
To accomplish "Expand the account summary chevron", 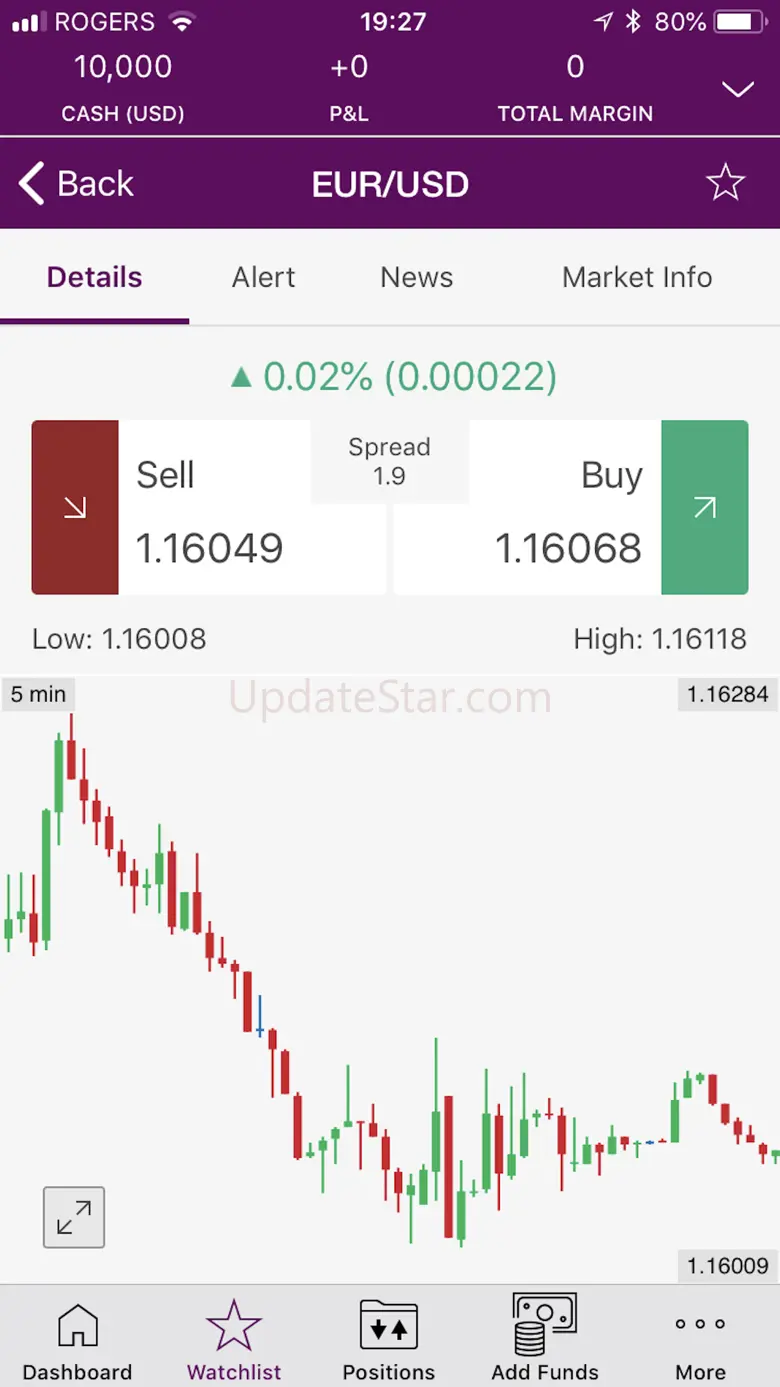I will point(738,90).
